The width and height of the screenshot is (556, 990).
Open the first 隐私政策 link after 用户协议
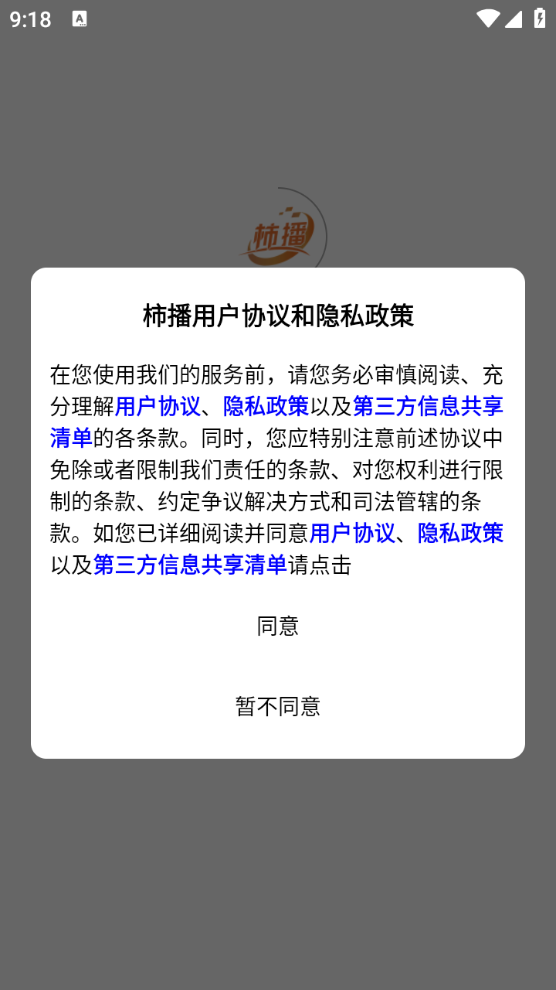[266, 407]
